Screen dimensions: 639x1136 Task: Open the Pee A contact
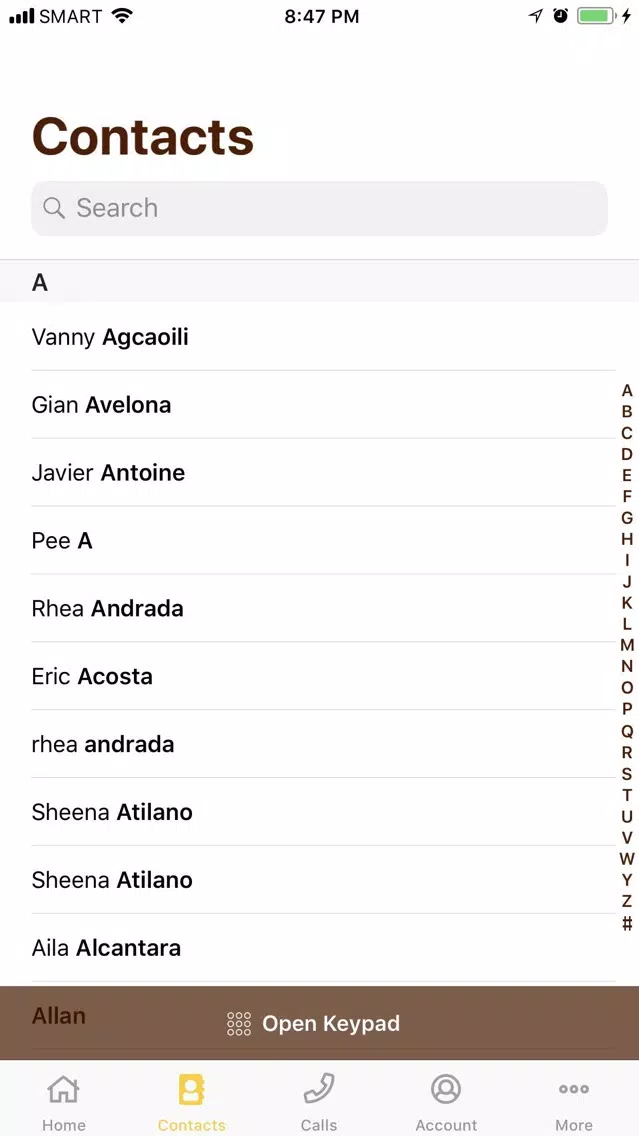(x=320, y=540)
